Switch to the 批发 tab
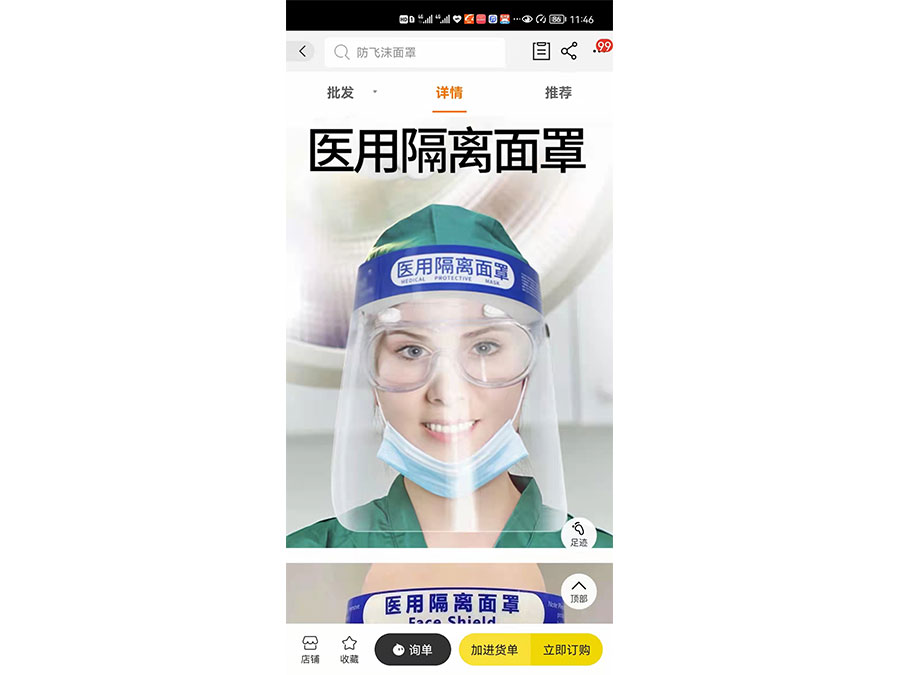The width and height of the screenshot is (900, 675). point(341,92)
